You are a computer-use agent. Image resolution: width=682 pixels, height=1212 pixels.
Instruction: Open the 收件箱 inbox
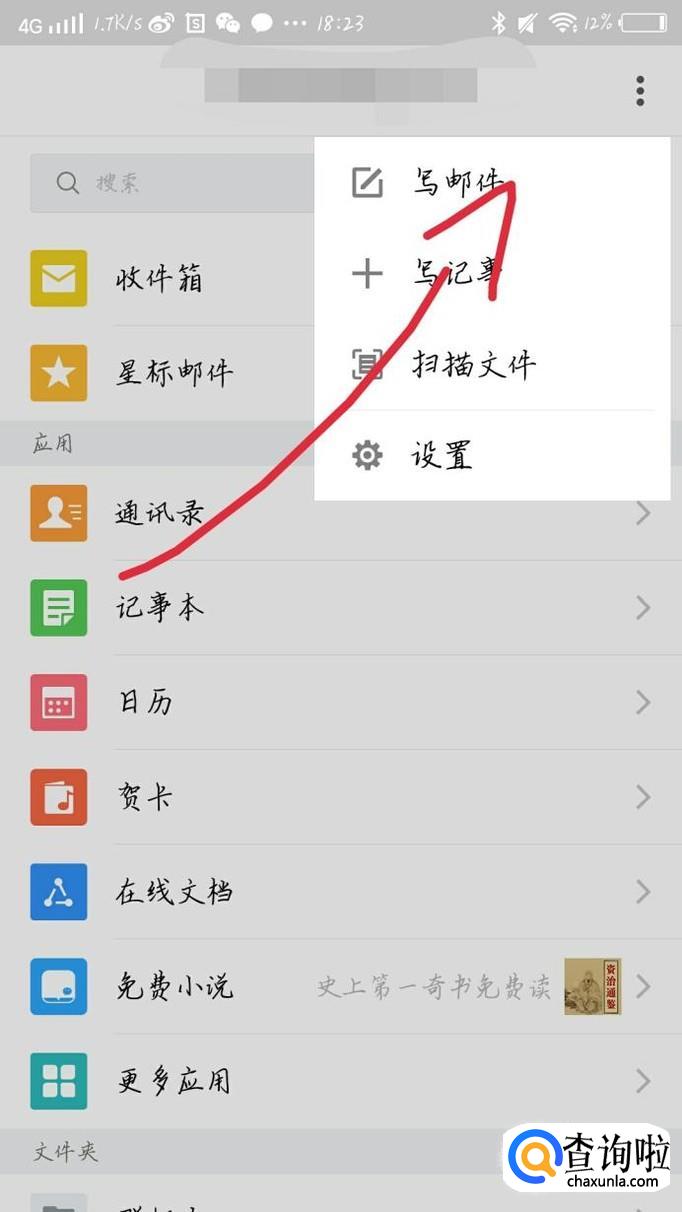click(x=158, y=278)
